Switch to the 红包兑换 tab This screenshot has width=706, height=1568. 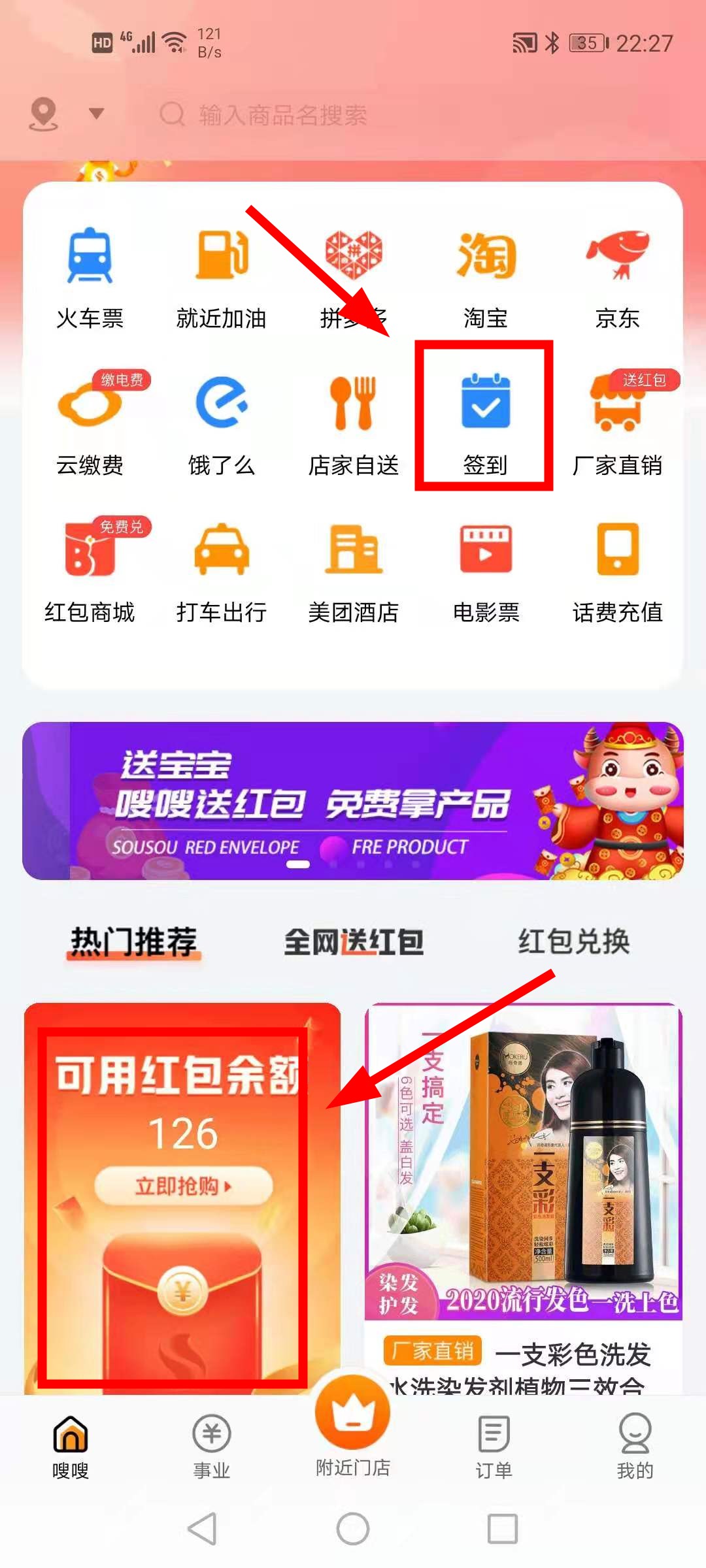(x=573, y=942)
